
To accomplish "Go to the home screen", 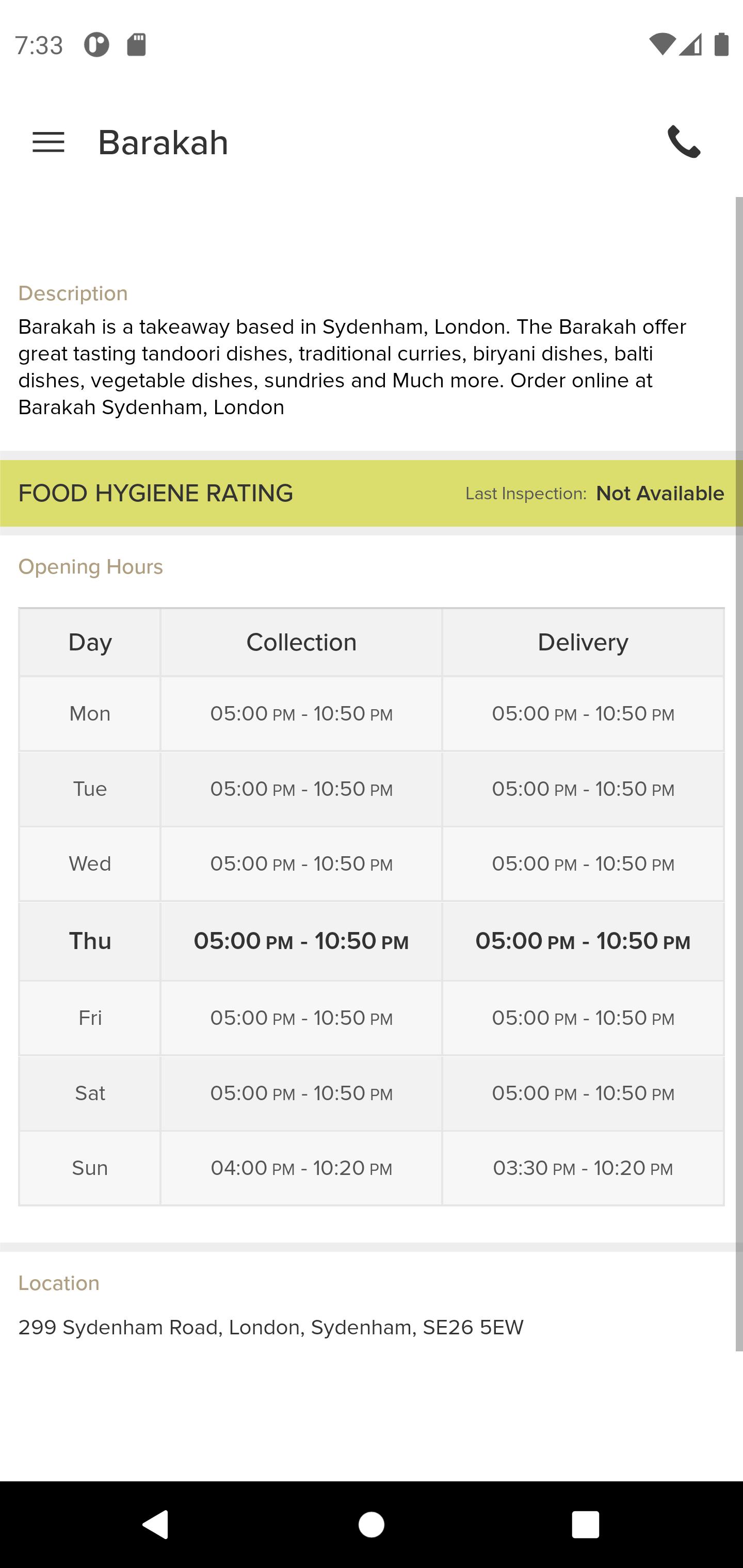I will [372, 1524].
